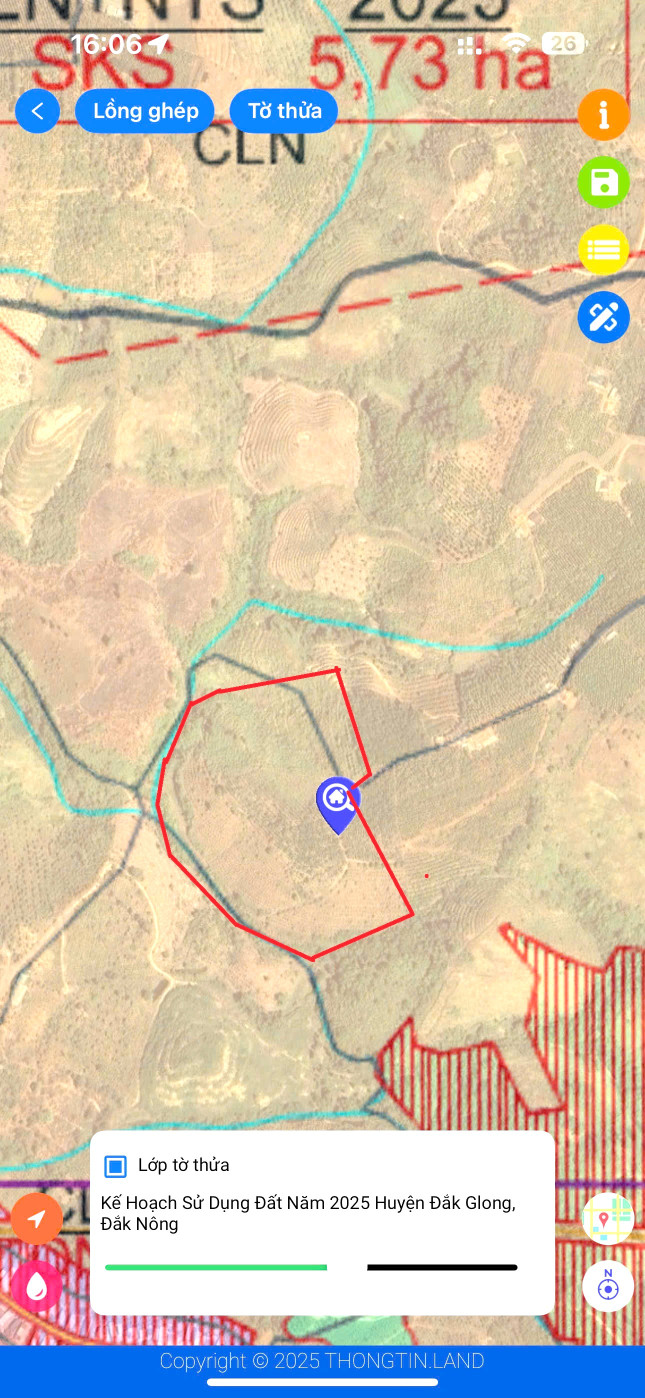This screenshot has width=645, height=1398.
Task: Save the map with the green disk icon
Action: pos(603,183)
